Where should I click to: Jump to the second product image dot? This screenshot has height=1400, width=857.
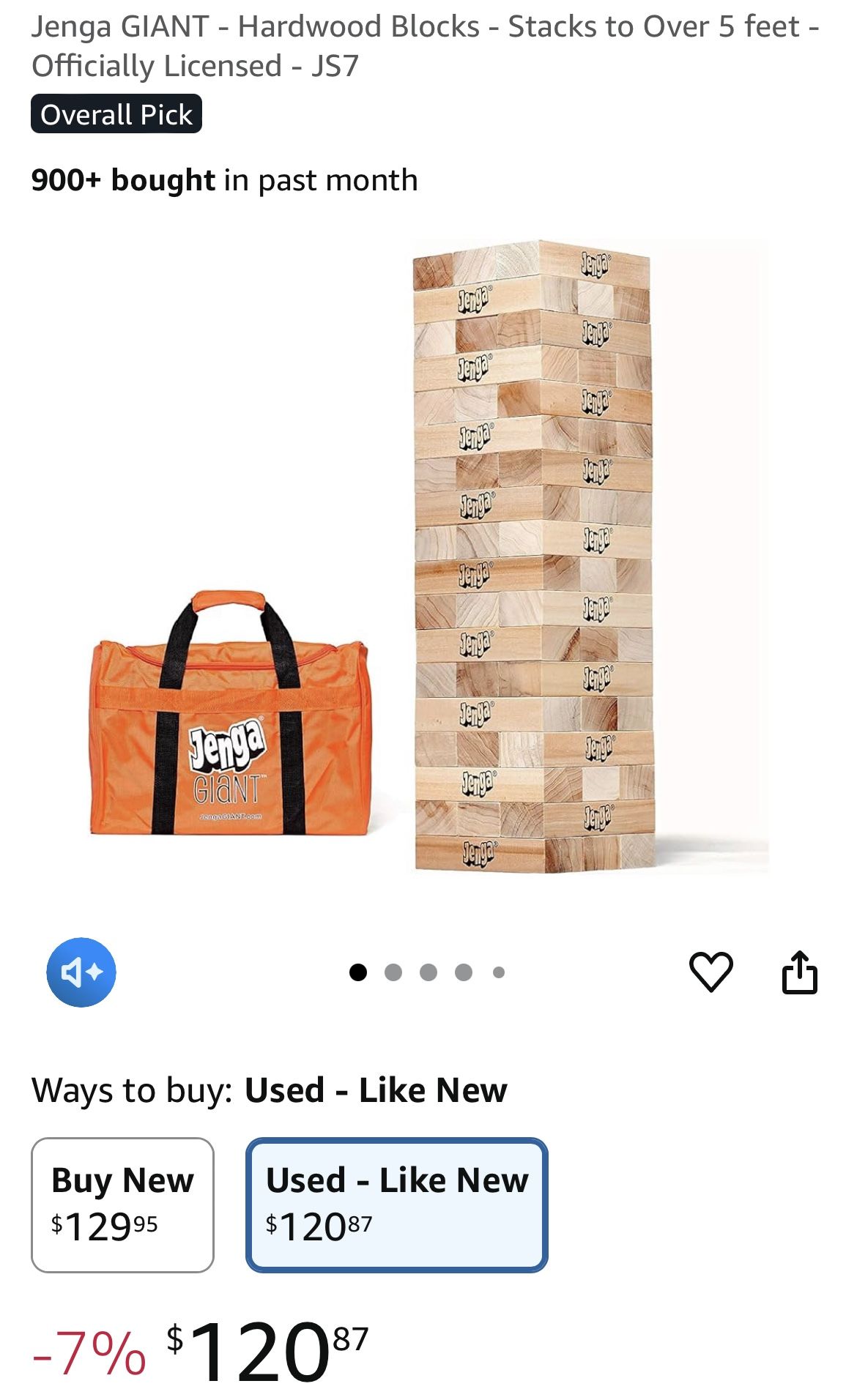393,972
